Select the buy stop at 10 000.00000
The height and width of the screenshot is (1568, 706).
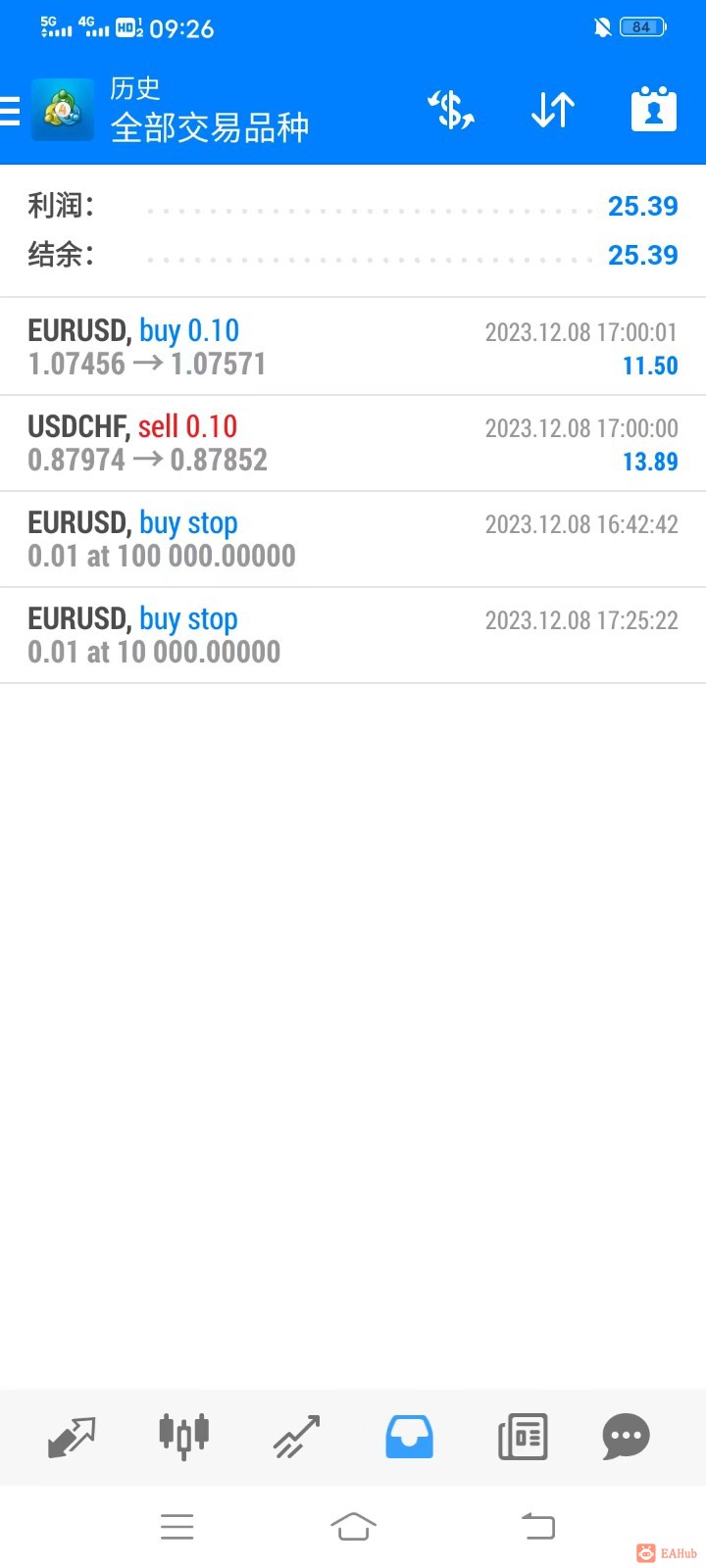click(x=353, y=635)
